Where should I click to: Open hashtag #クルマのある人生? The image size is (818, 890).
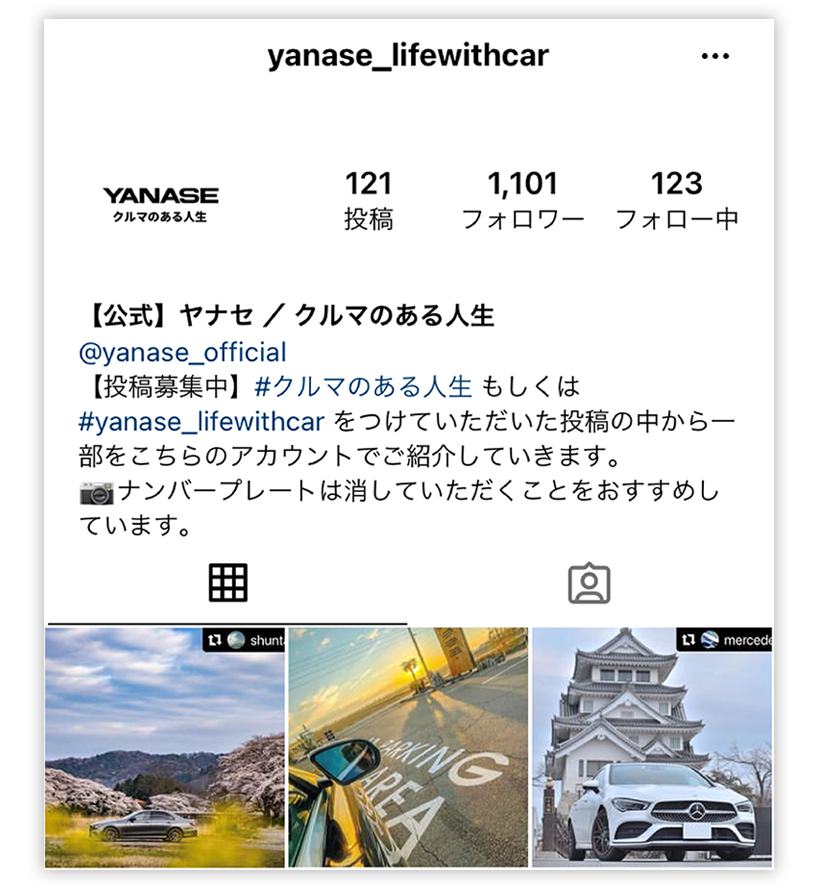point(363,385)
